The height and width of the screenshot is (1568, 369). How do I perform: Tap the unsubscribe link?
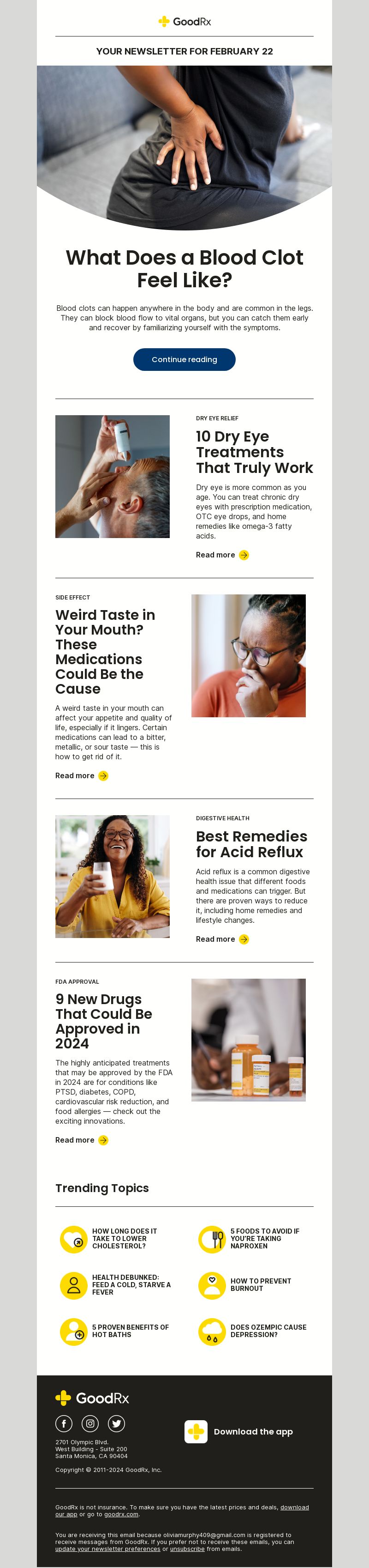pos(187,1549)
